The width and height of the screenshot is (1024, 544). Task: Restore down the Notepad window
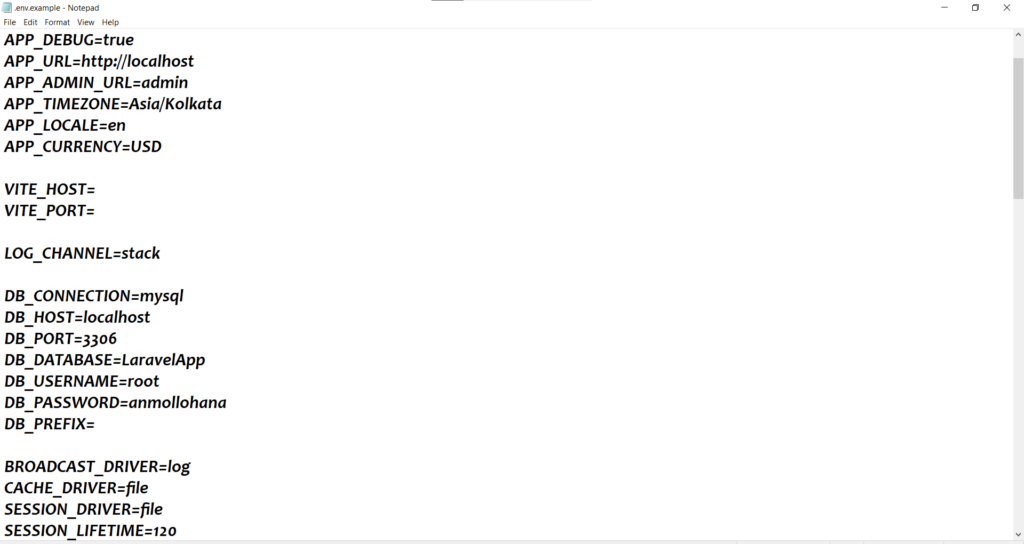point(975,8)
